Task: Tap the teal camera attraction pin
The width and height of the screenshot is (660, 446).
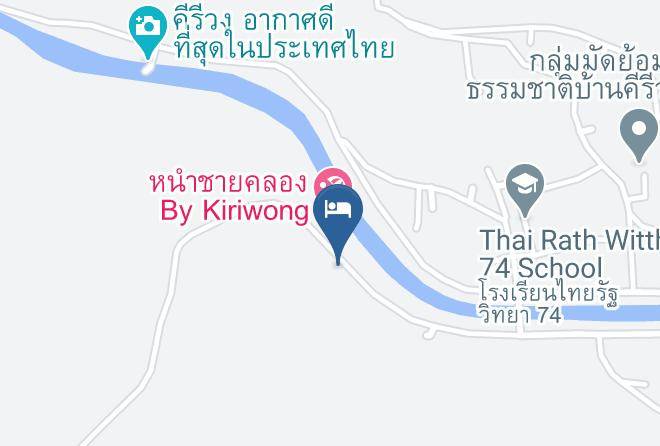Action: [148, 30]
